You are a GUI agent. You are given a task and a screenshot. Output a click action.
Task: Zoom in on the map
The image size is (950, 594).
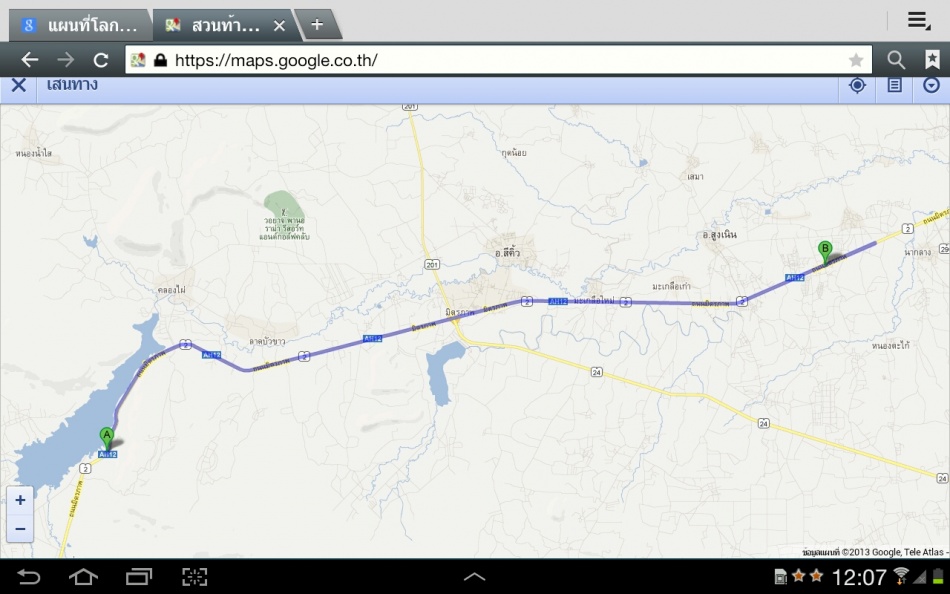click(20, 498)
